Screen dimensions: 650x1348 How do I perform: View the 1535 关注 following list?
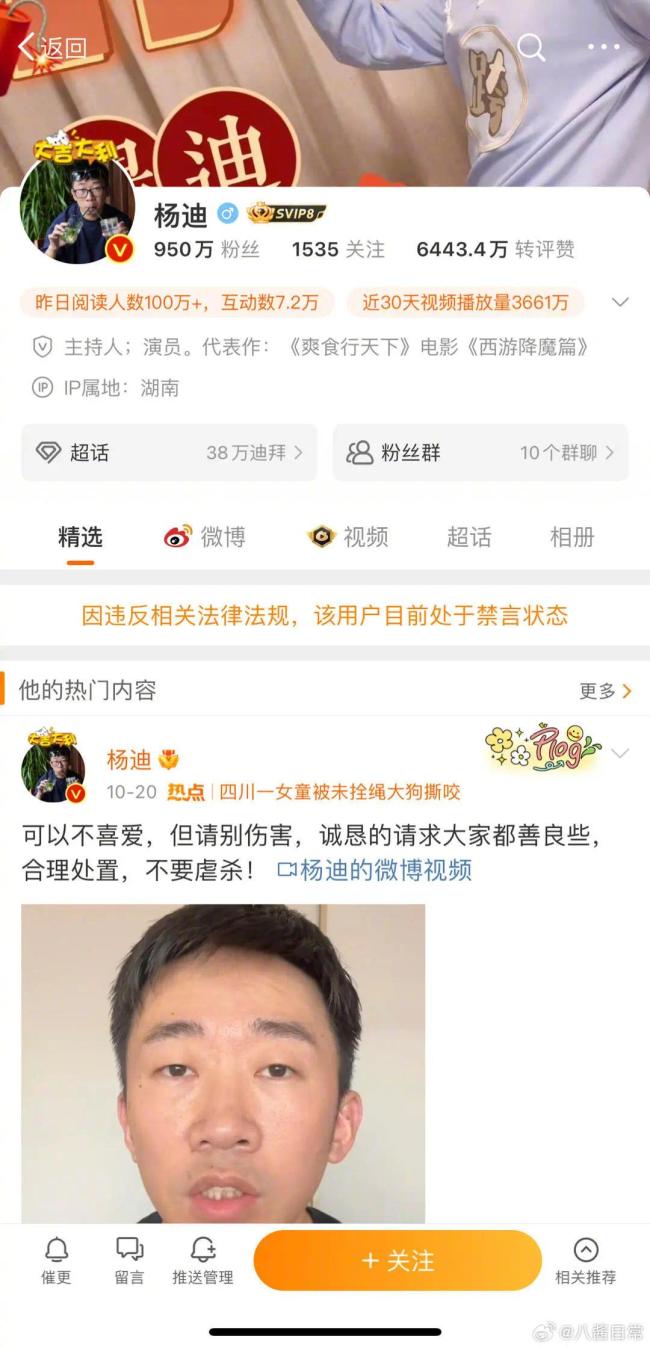click(x=338, y=250)
